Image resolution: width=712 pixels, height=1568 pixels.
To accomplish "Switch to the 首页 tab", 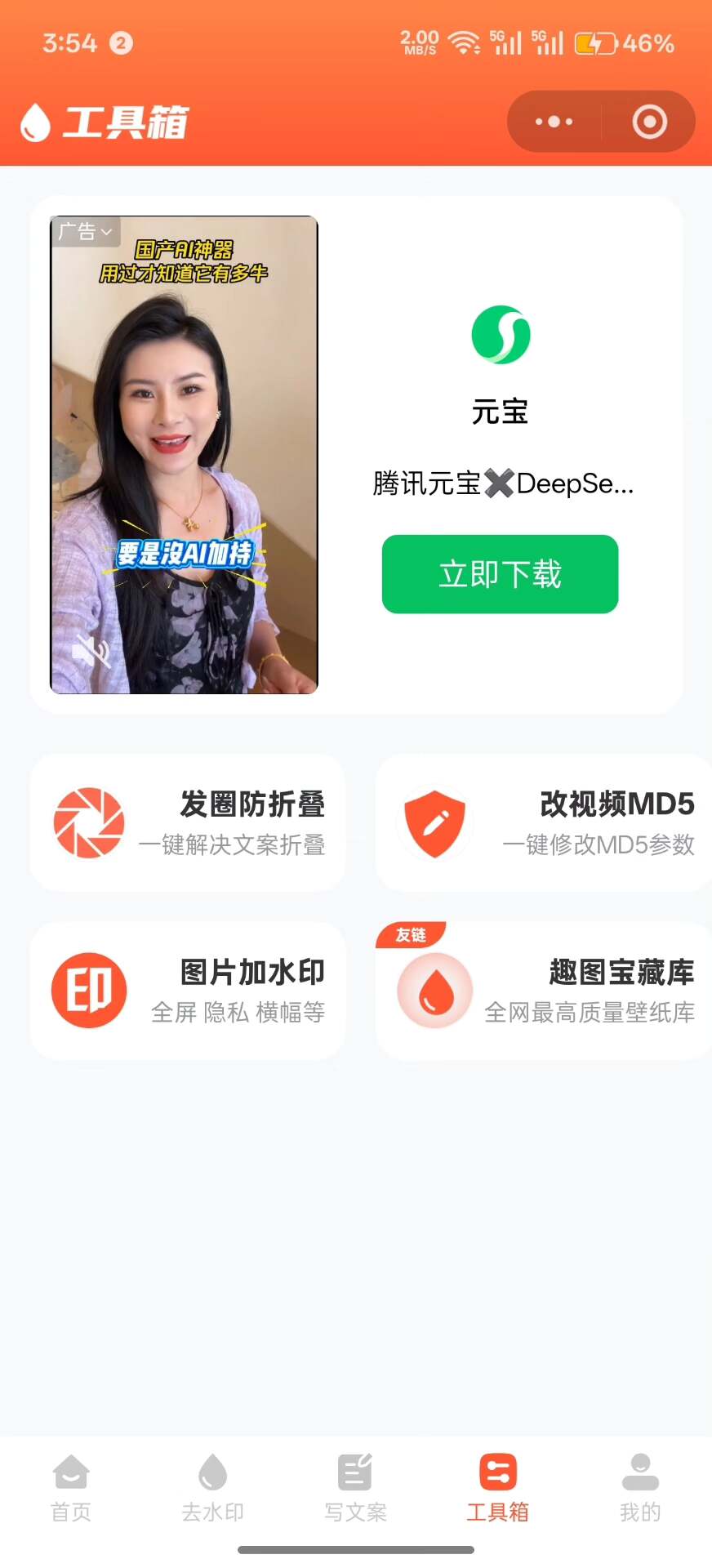I will (x=71, y=1488).
